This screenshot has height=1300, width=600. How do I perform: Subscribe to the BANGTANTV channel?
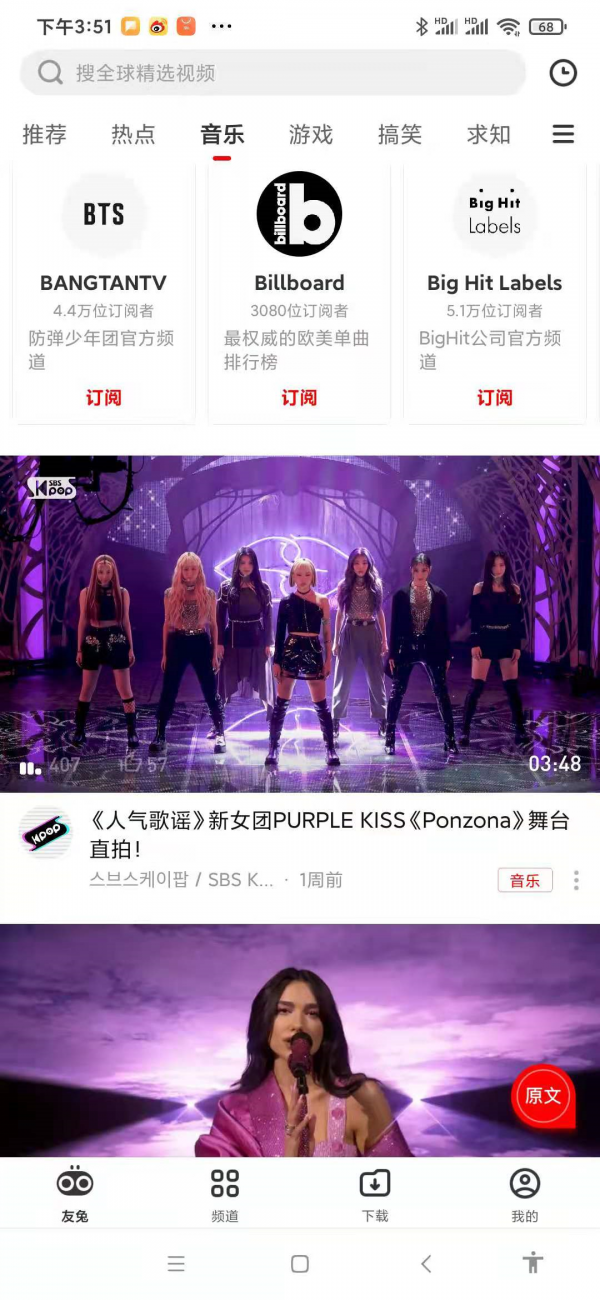point(103,398)
